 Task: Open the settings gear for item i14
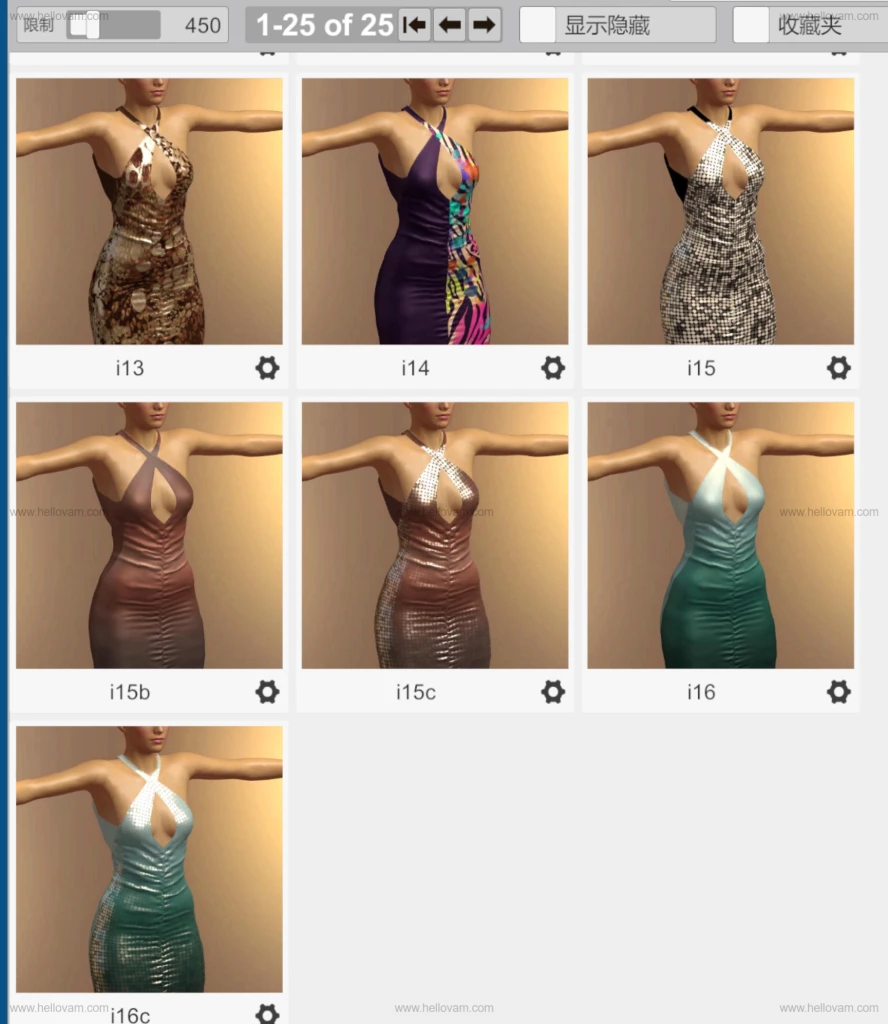tap(553, 368)
